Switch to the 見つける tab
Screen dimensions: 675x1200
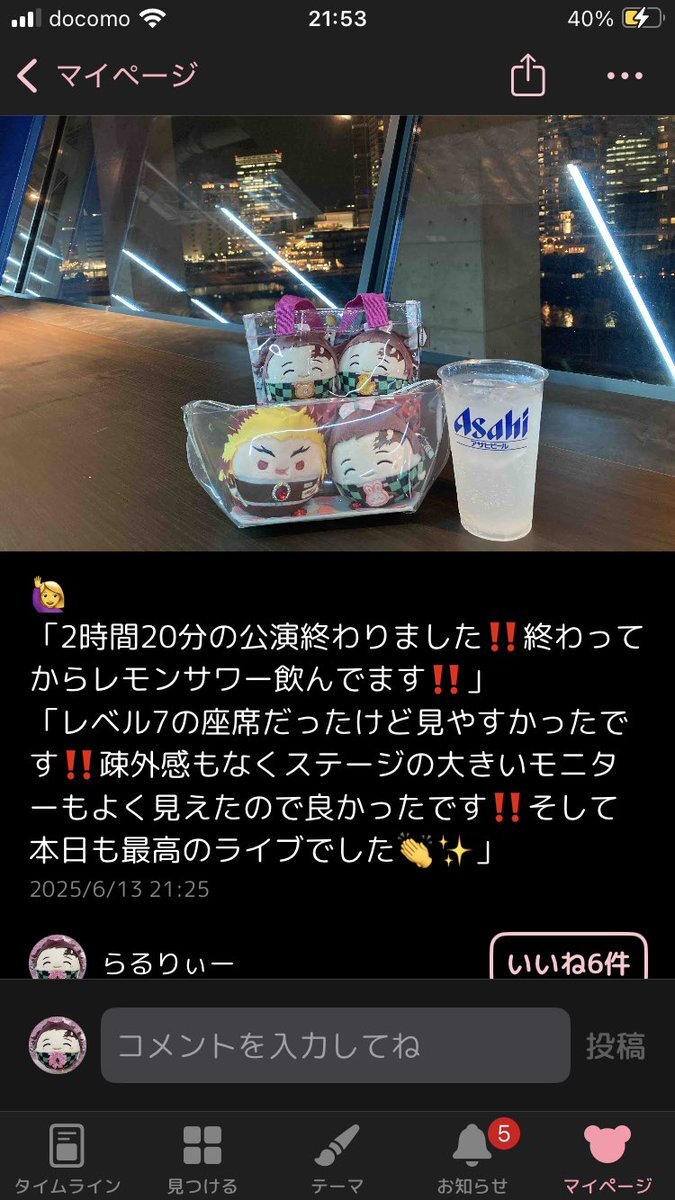(202, 1158)
